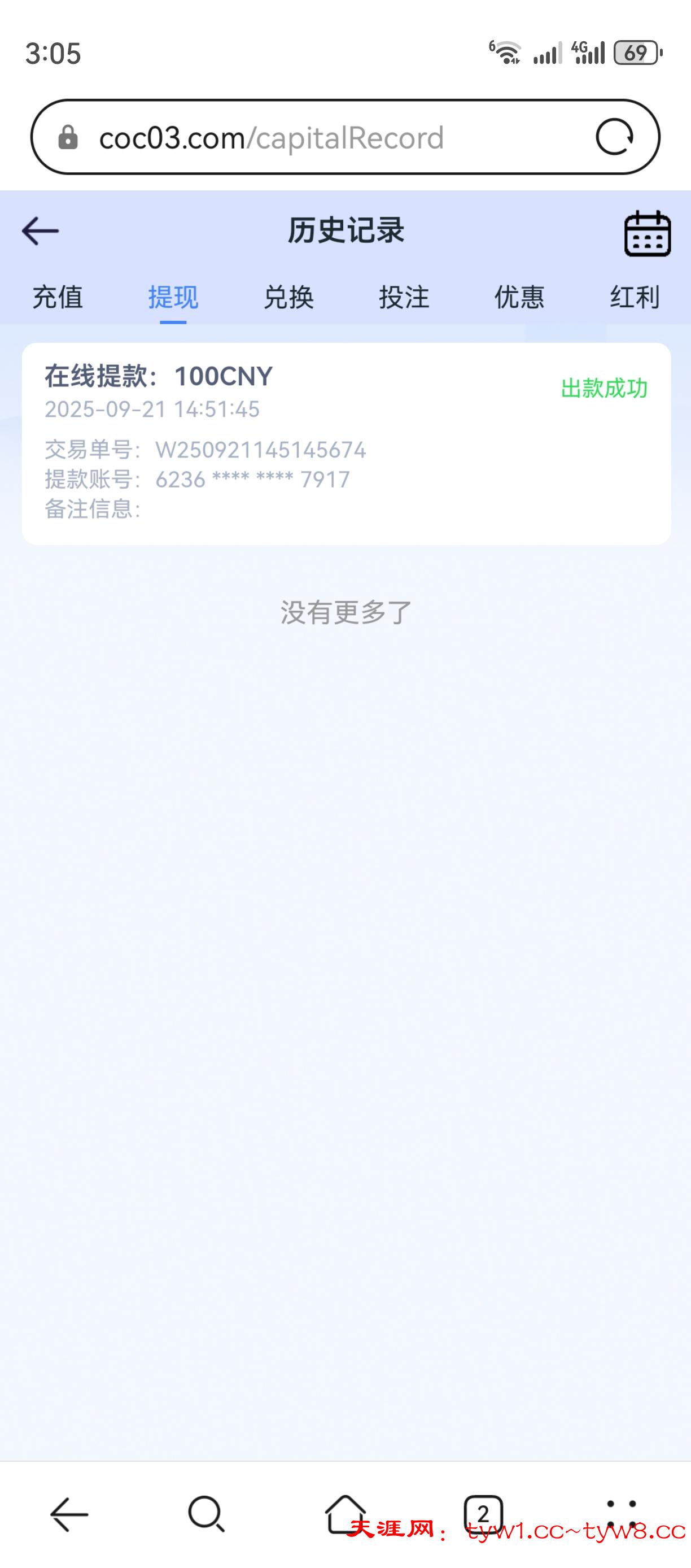The height and width of the screenshot is (1568, 691).
Task: Open the browser search
Action: (207, 1513)
